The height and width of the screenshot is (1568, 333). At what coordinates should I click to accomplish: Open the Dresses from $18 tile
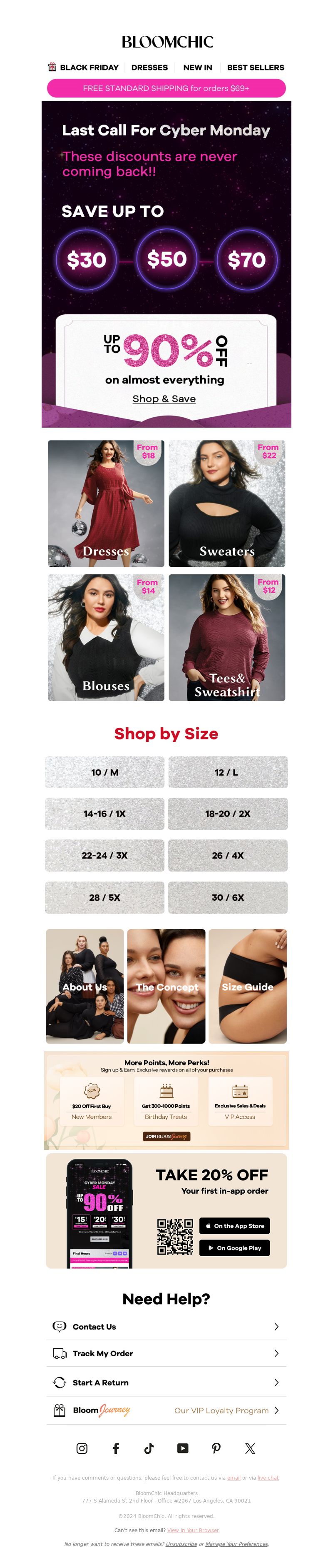[106, 503]
